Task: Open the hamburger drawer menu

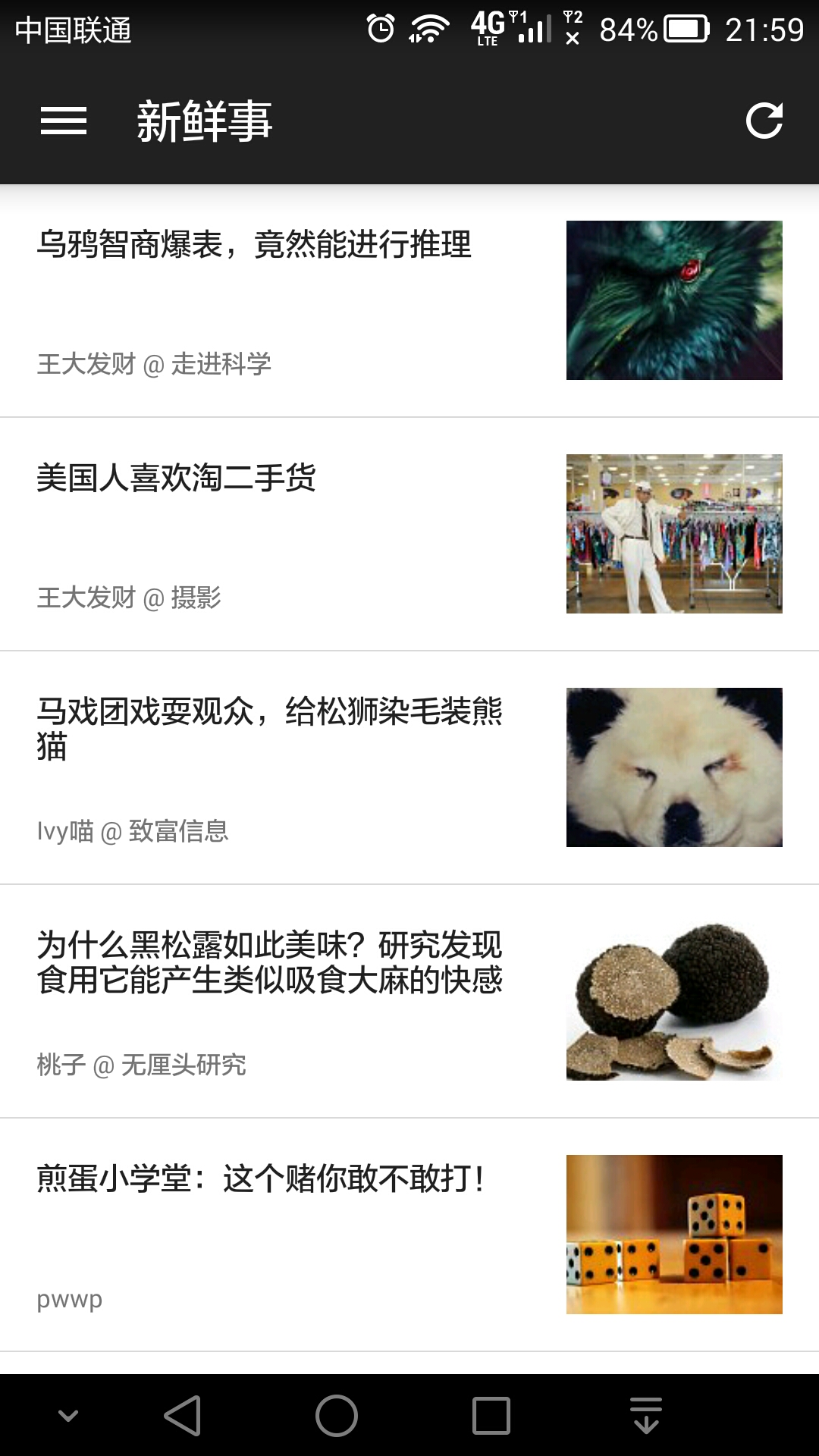Action: (64, 121)
